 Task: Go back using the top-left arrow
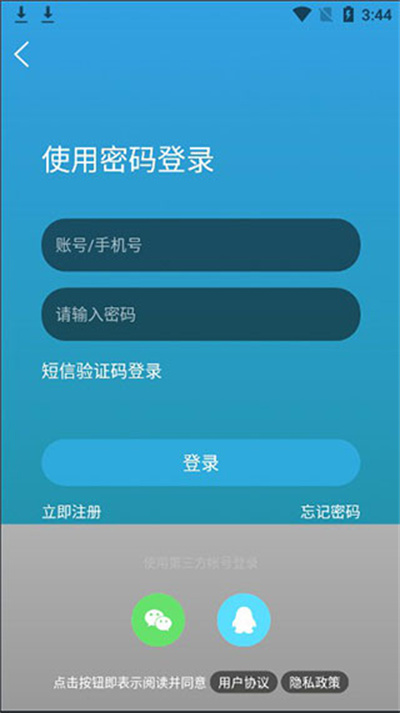(21, 54)
